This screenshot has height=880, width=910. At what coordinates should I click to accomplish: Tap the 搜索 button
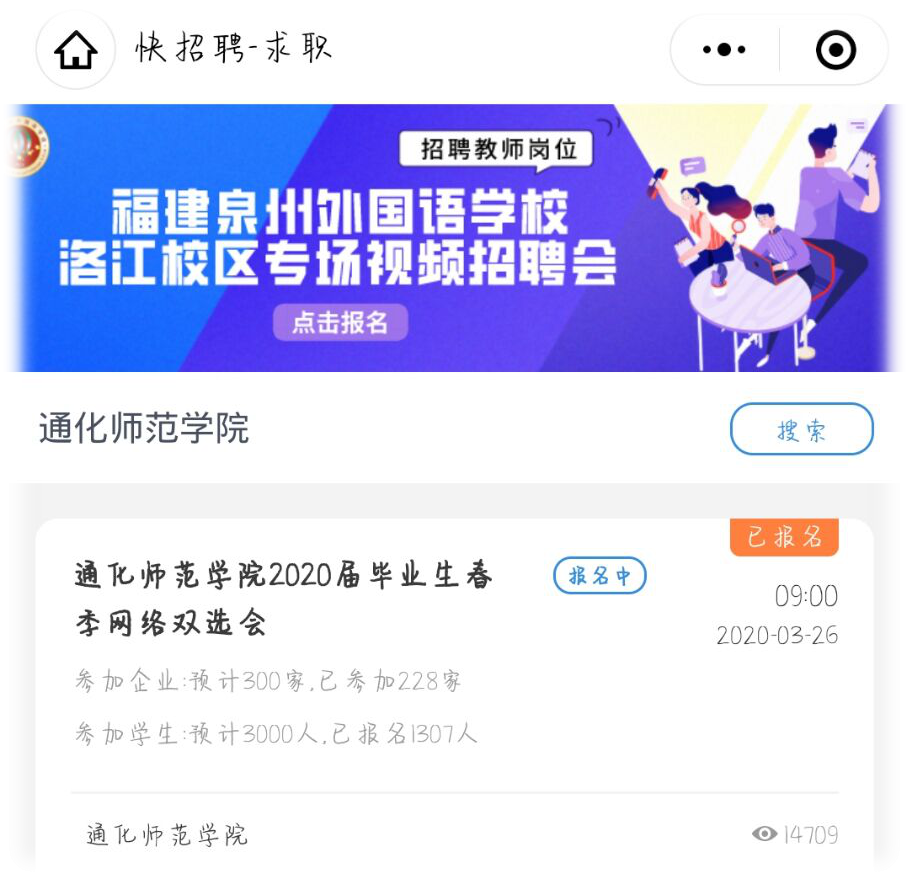(x=801, y=430)
